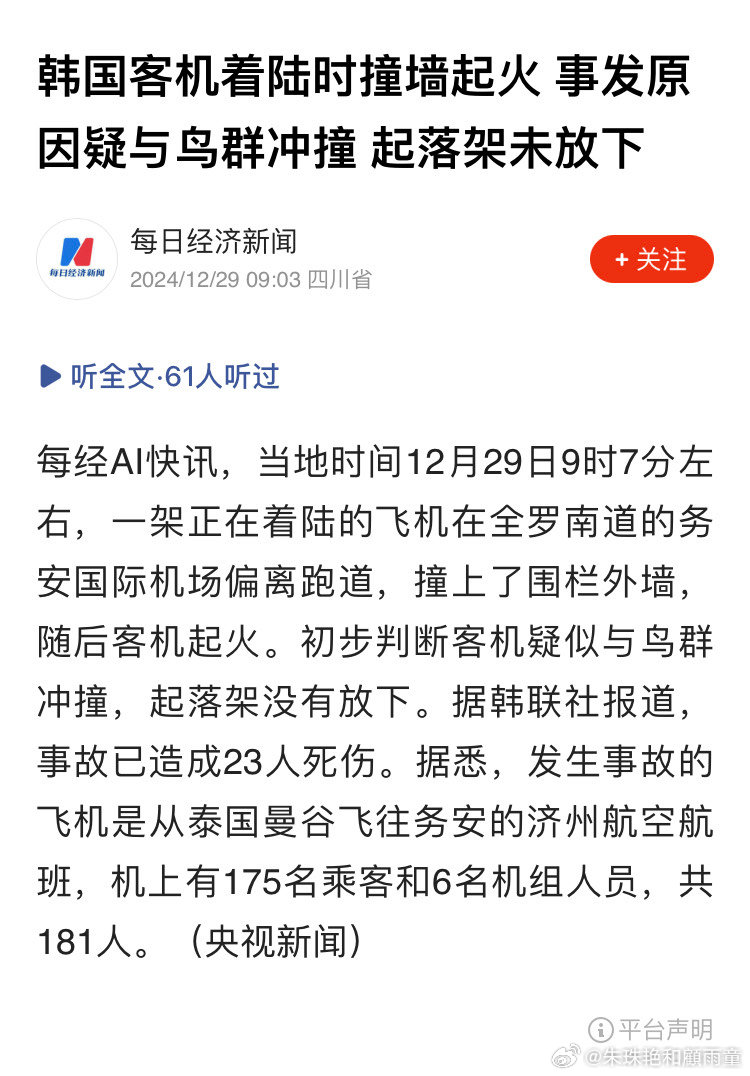Play the 听全文 audio version

pos(159,376)
